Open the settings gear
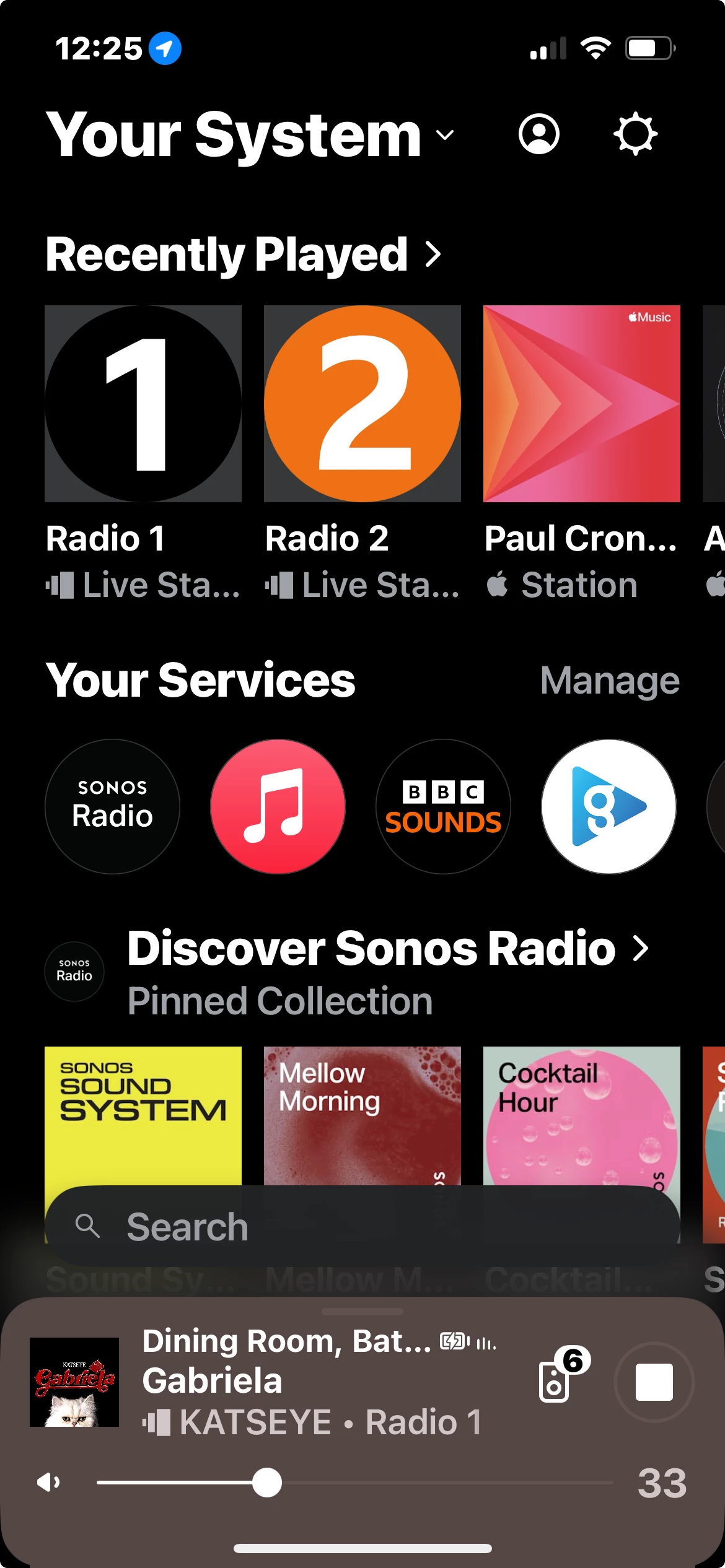Image resolution: width=725 pixels, height=1568 pixels. (635, 134)
